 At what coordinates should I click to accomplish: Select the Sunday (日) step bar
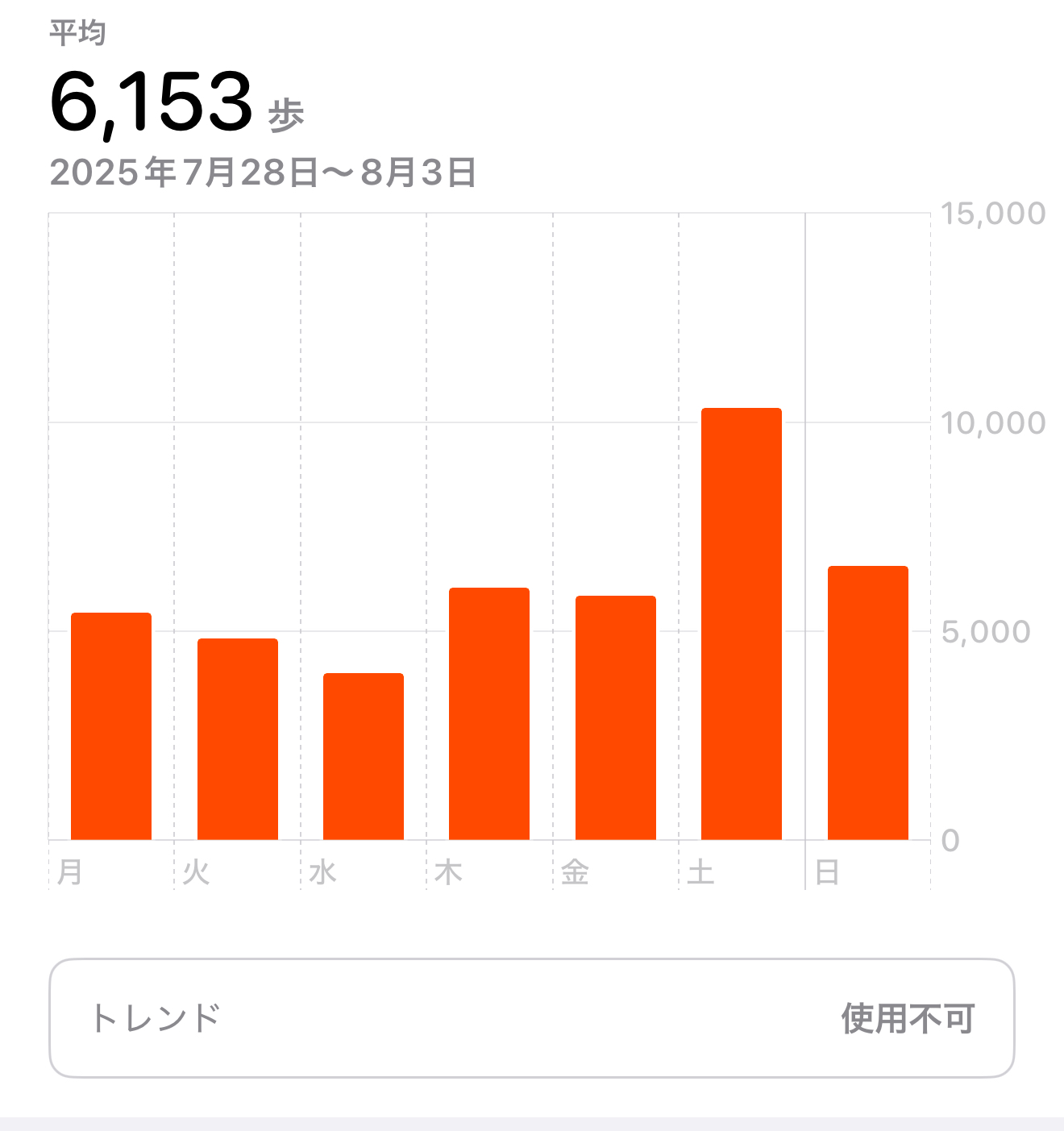pyautogui.click(x=867, y=703)
